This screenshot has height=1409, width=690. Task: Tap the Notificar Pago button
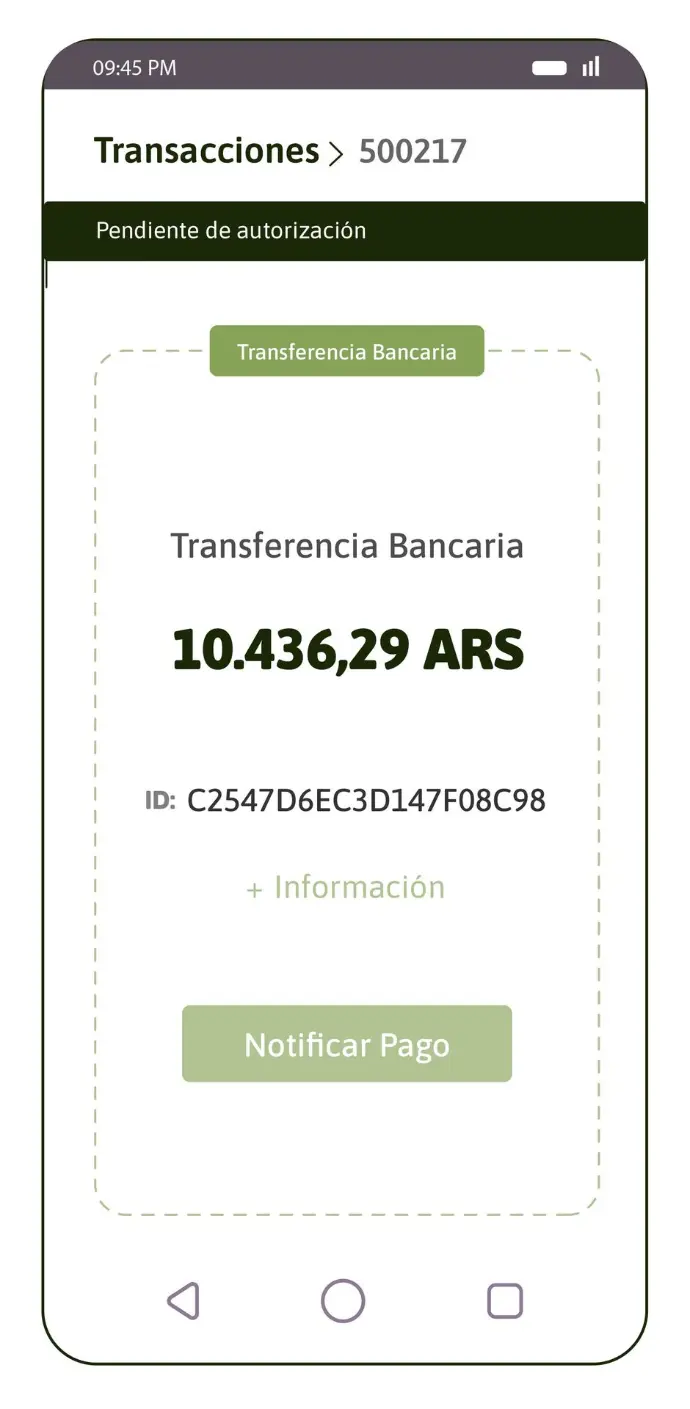pos(346,1044)
